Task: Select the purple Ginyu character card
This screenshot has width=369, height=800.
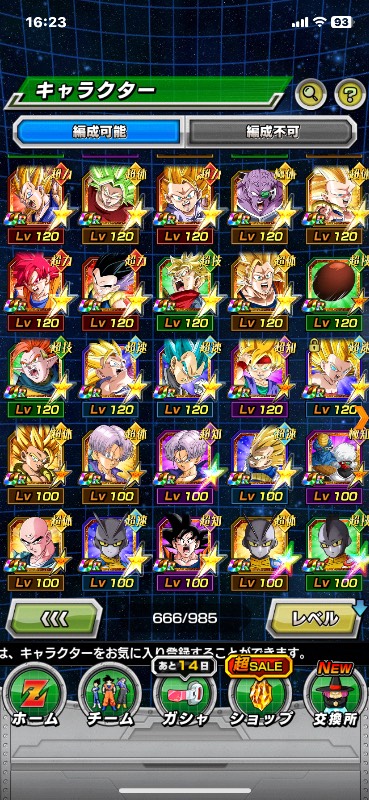Action: pos(261,204)
